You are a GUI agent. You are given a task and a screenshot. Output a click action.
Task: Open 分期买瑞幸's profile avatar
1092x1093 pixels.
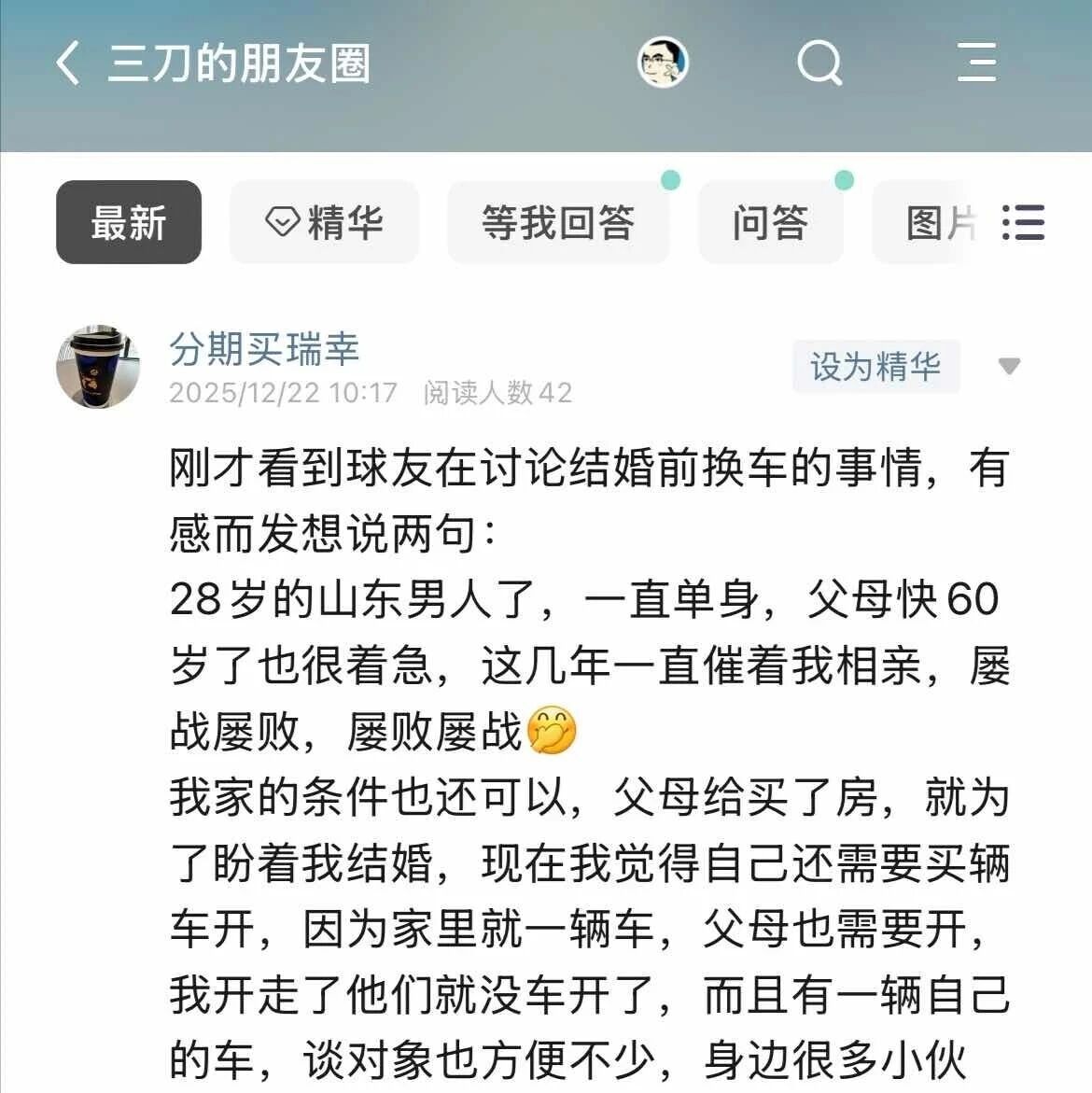coord(98,366)
